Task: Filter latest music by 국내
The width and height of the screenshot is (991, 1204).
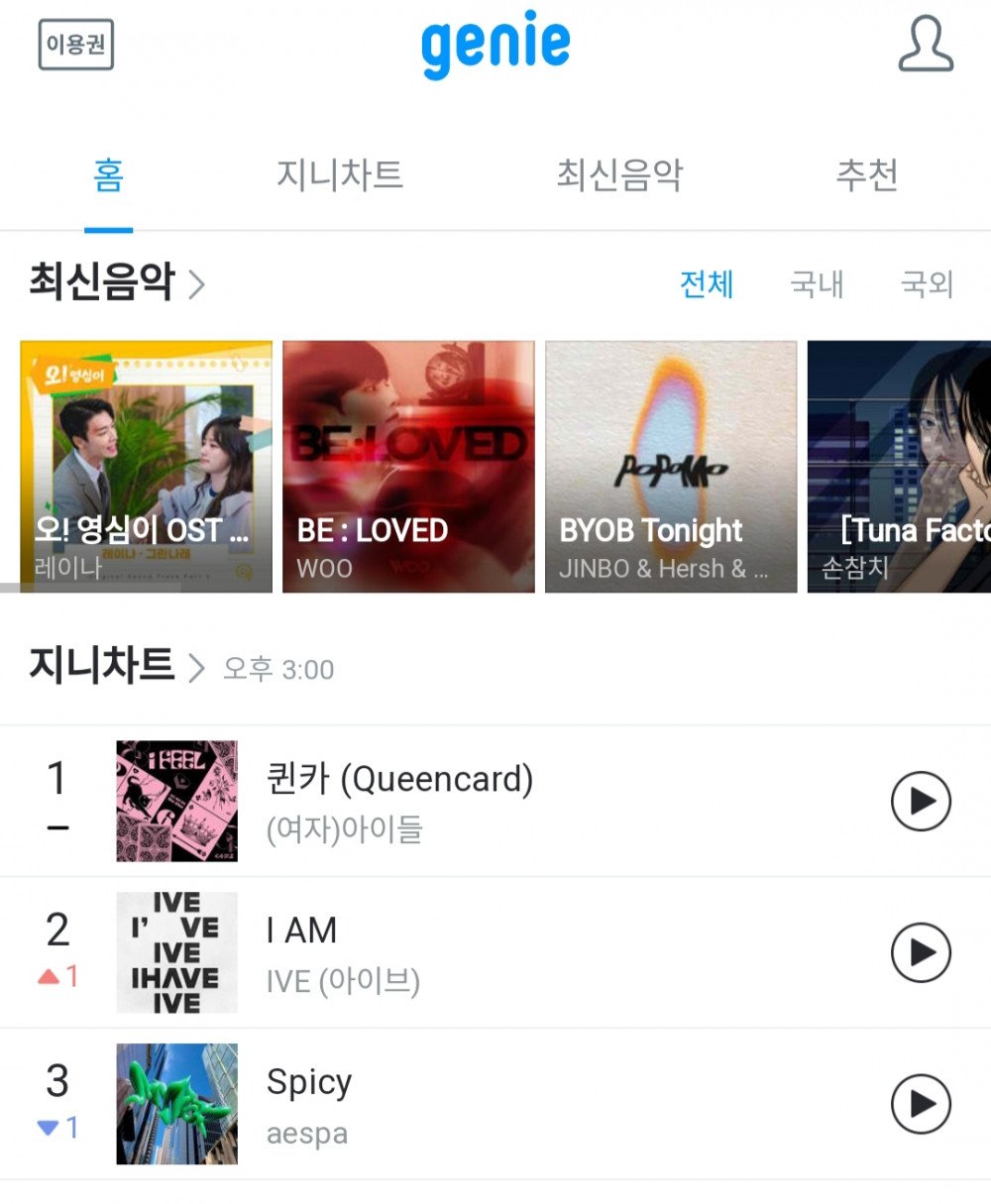Action: tap(817, 284)
